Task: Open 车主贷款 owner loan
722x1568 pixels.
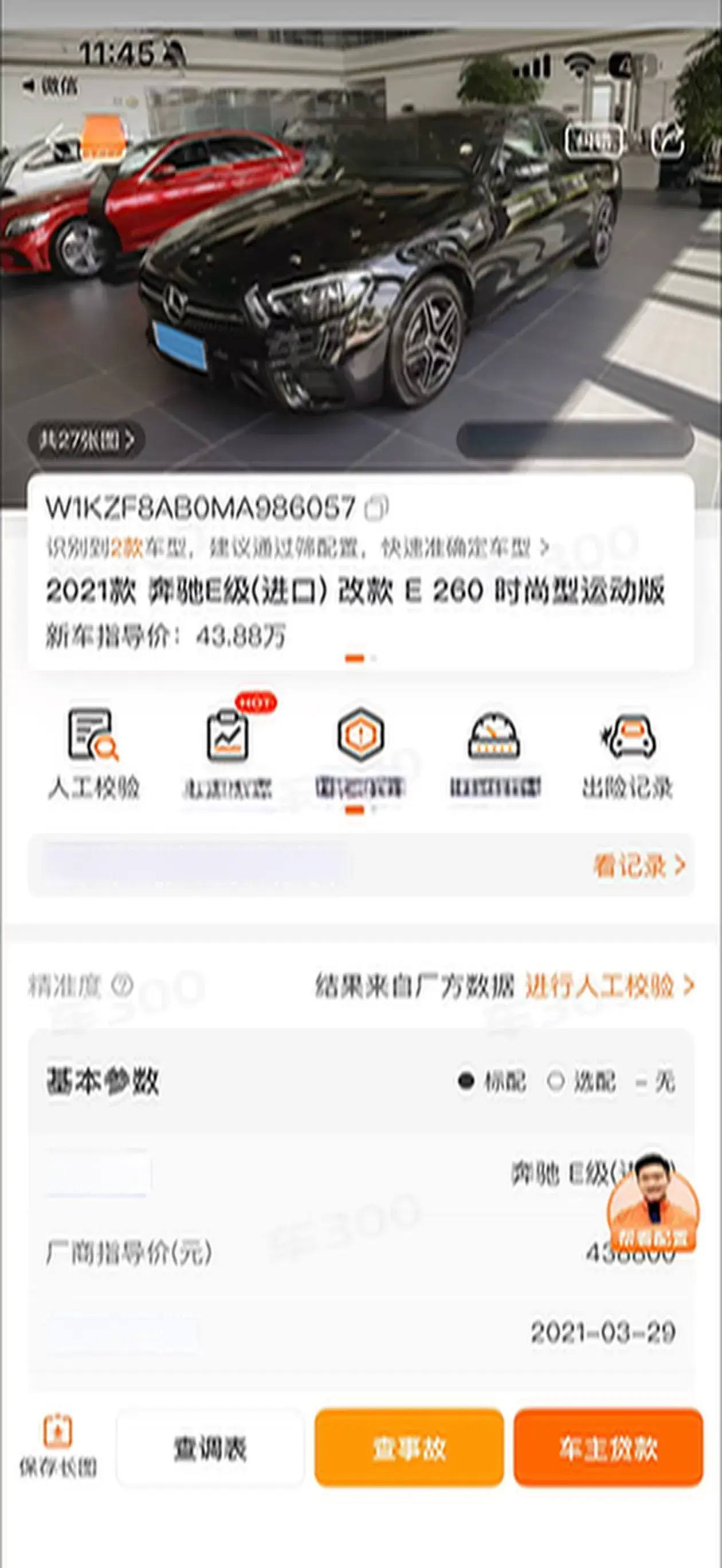Action: (608, 1448)
